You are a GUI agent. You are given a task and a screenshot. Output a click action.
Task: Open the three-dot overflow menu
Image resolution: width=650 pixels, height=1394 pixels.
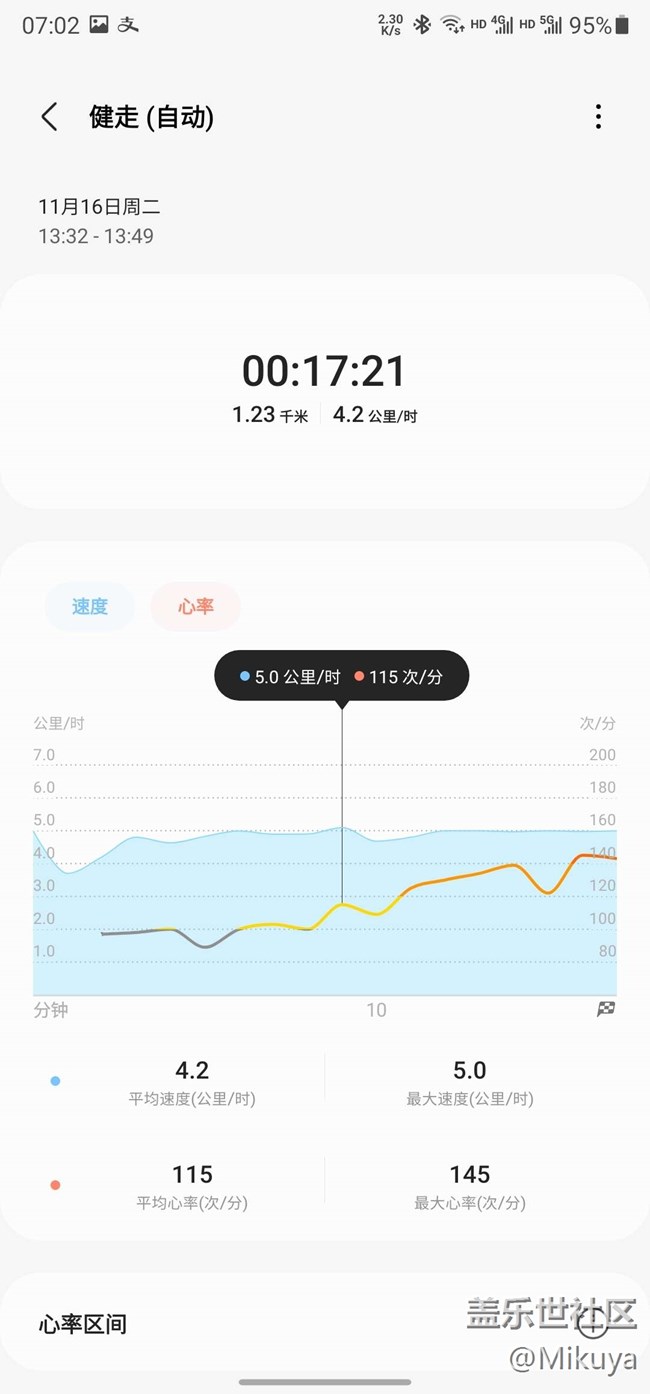[598, 117]
